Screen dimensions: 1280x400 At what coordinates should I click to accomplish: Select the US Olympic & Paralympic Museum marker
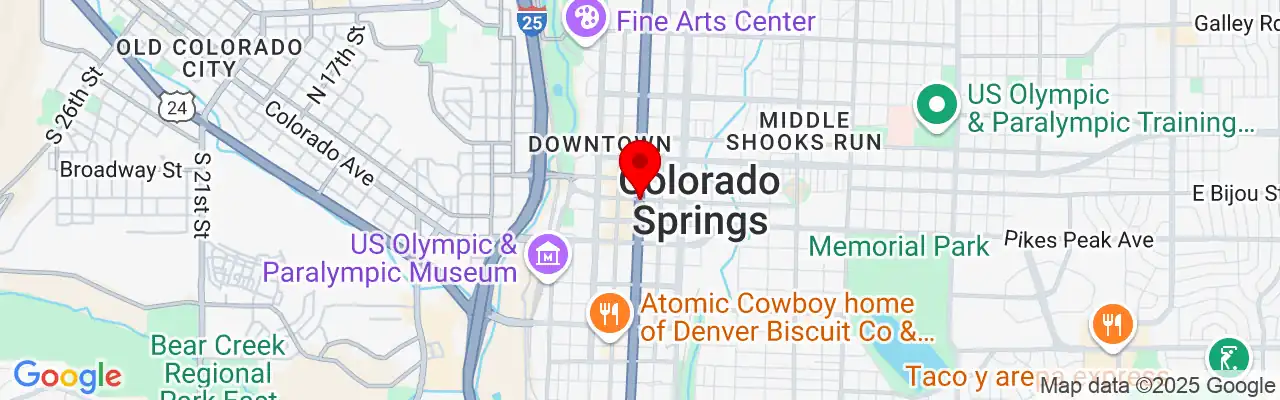[x=548, y=255]
